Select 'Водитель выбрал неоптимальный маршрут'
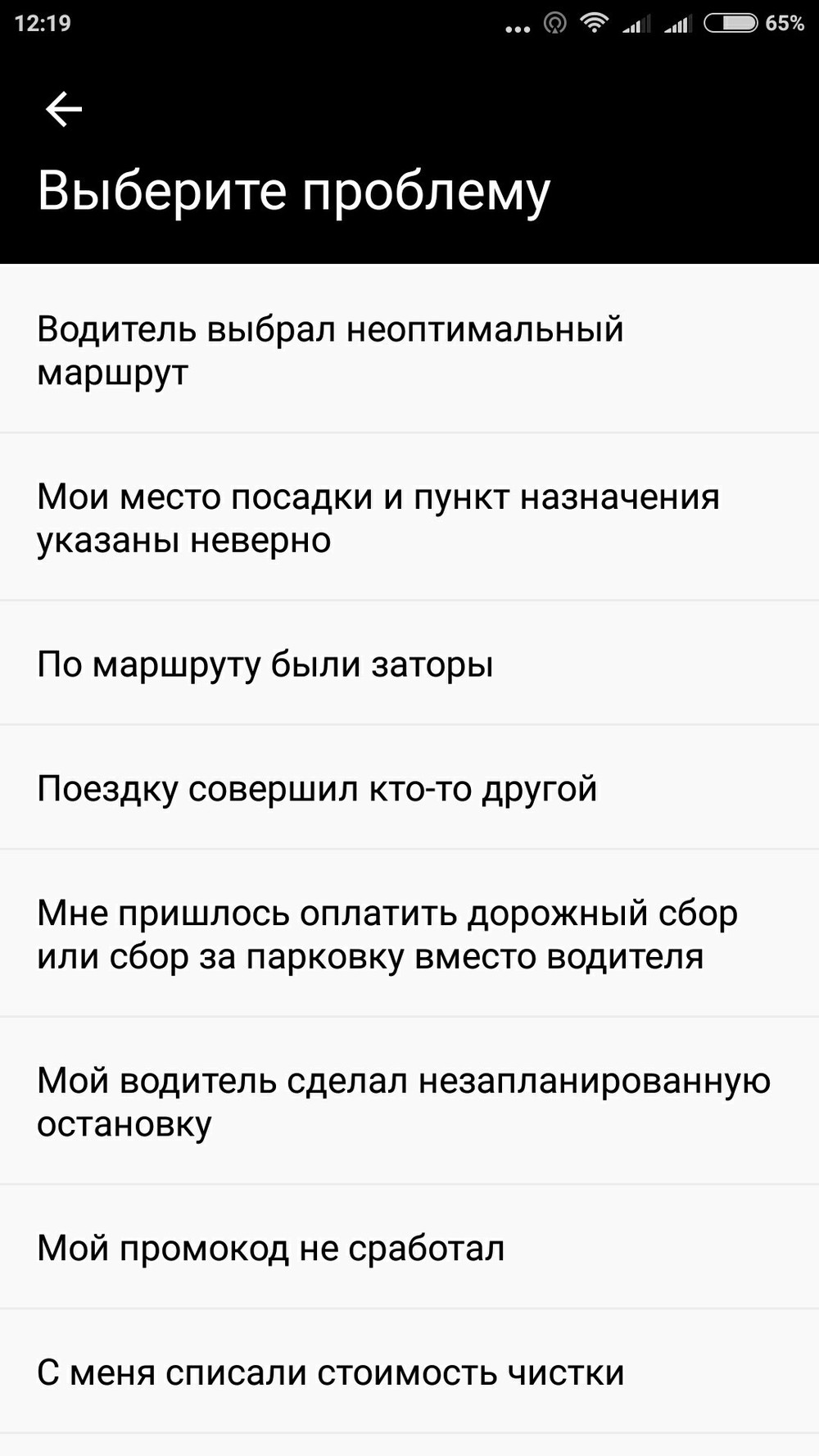The image size is (819, 1456). click(x=330, y=351)
